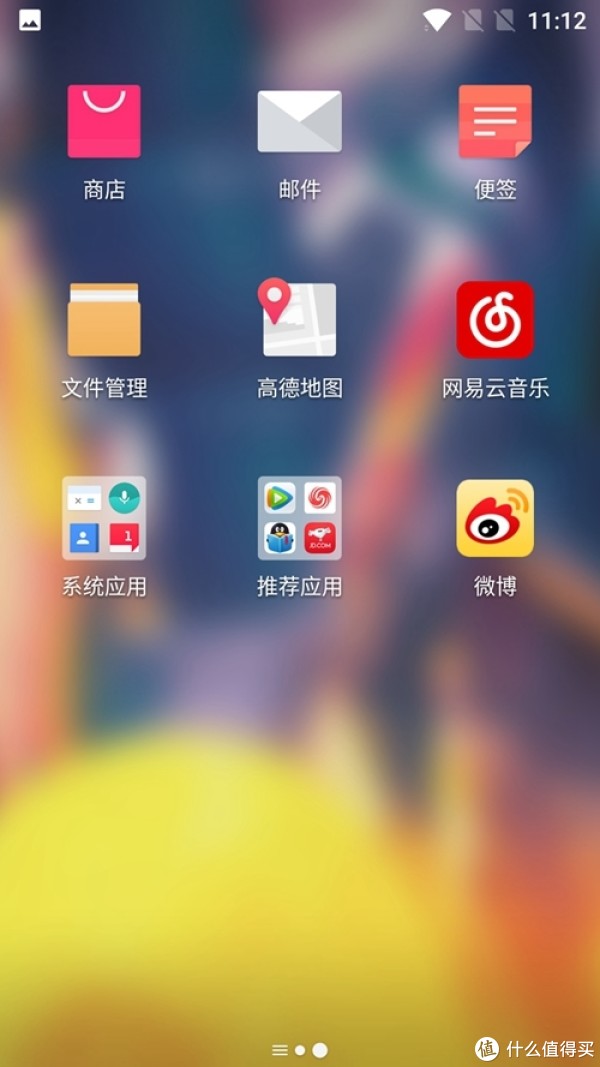Open 文件管理 file manager
The height and width of the screenshot is (1067, 600).
[104, 320]
